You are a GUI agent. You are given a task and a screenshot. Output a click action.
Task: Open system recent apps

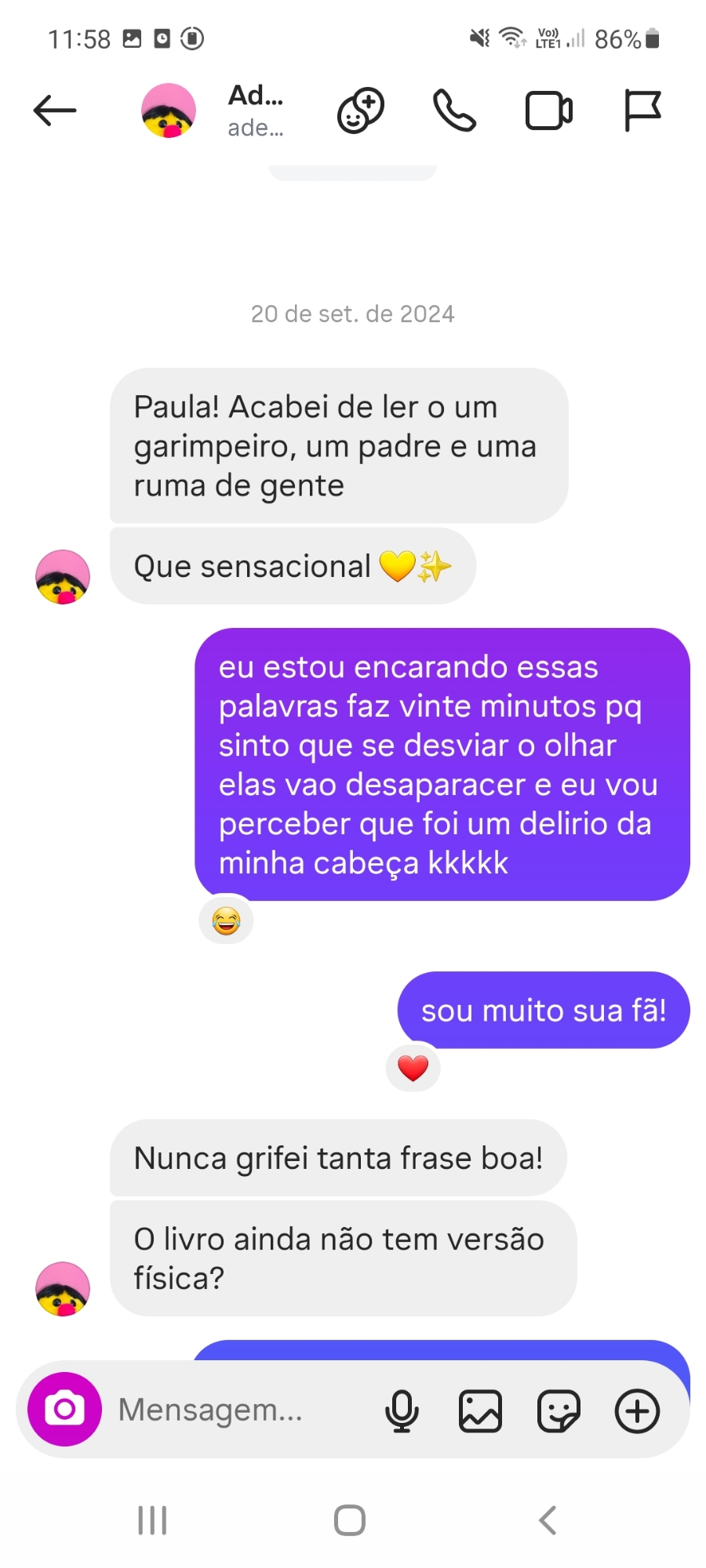point(152,1520)
